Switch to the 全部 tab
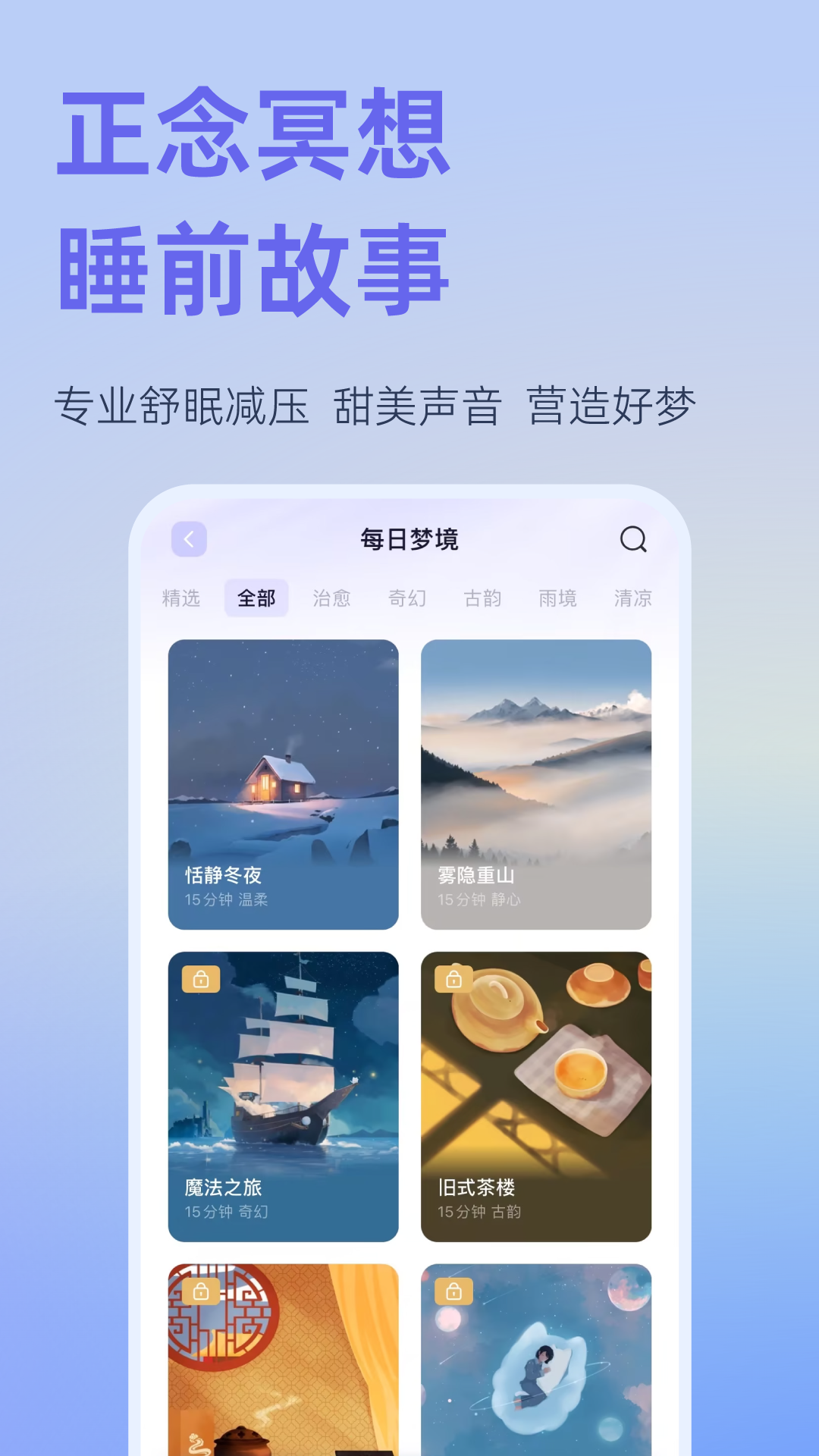Screen dimensions: 819x1456 click(256, 598)
